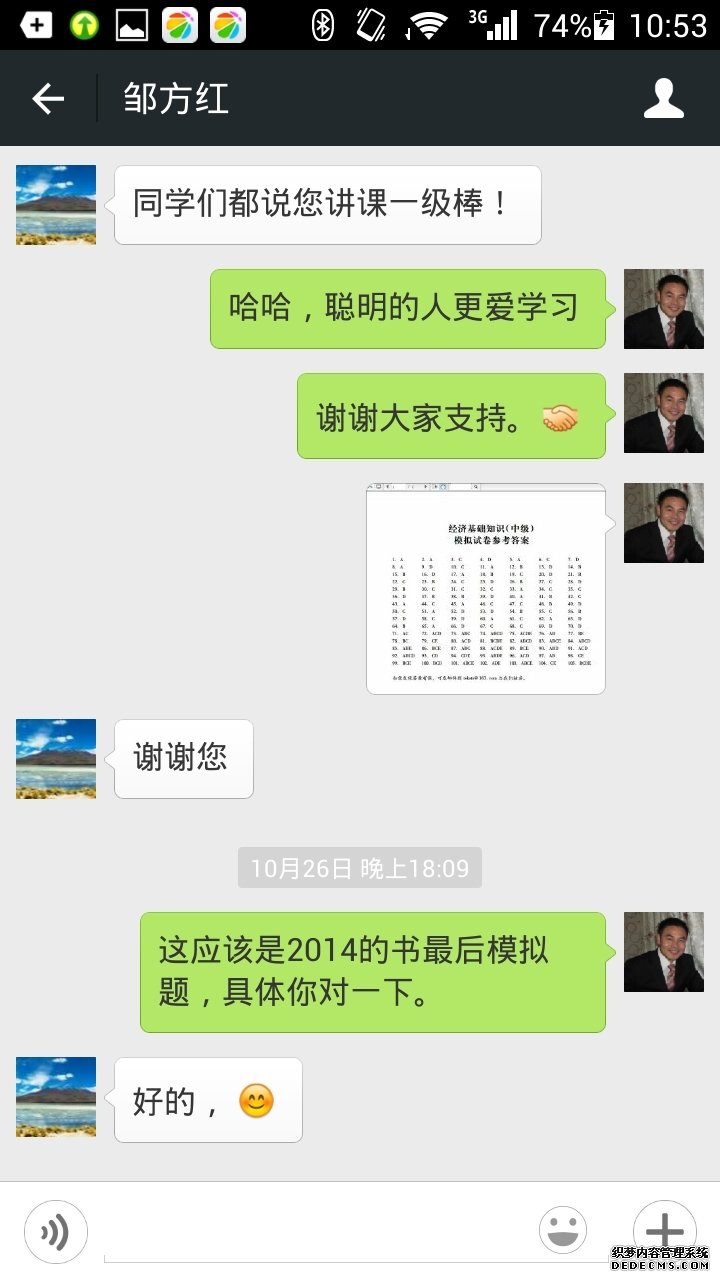
Task: Open the shared answer-sheet image
Action: coord(485,588)
